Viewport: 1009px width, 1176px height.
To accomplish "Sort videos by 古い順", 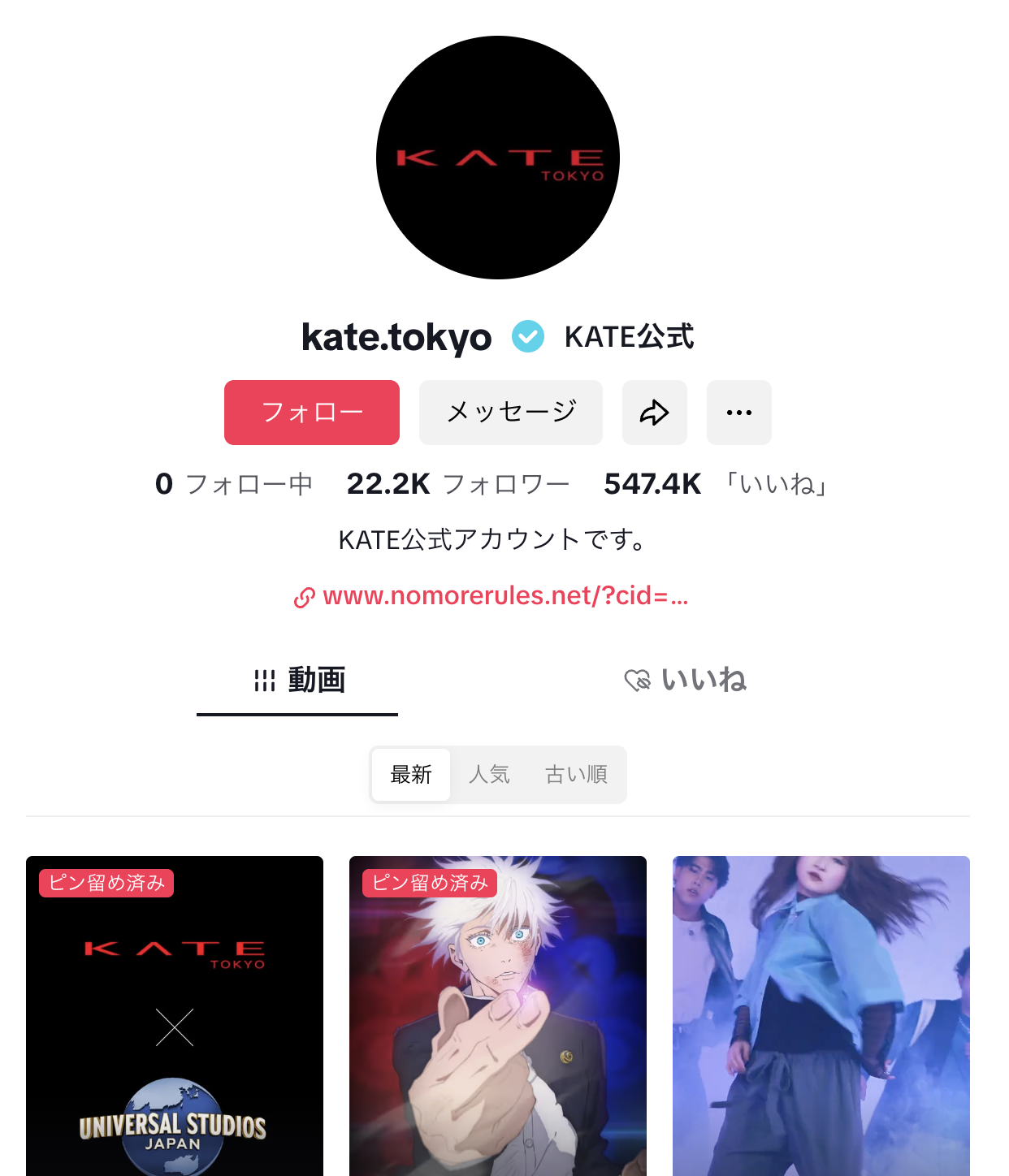I will click(x=576, y=775).
